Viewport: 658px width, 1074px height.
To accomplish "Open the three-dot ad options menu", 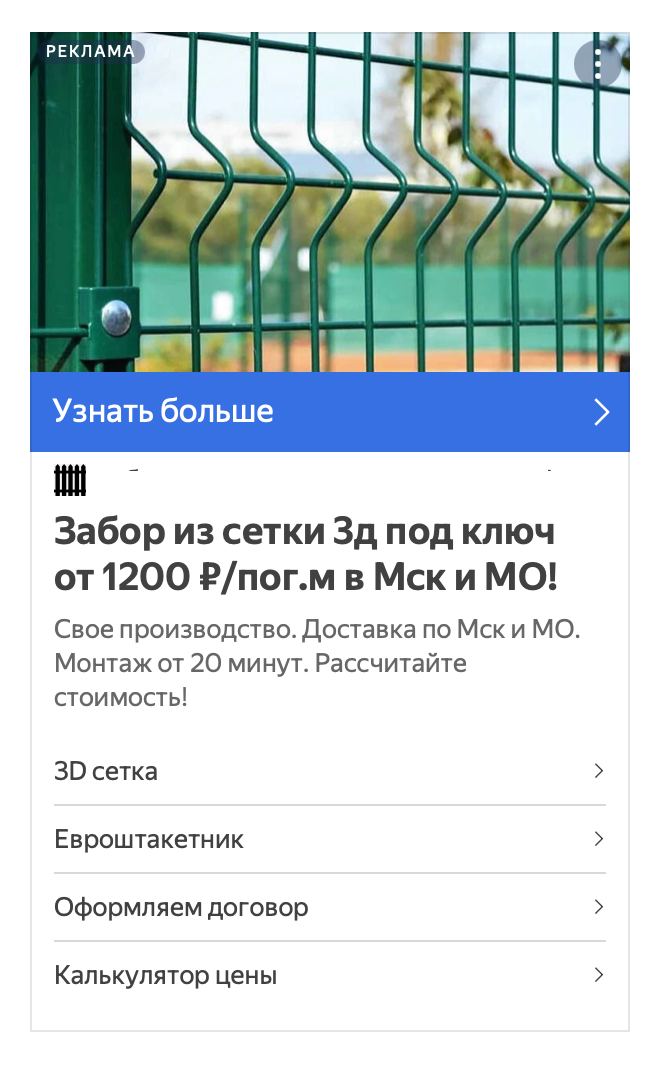I will tap(597, 64).
